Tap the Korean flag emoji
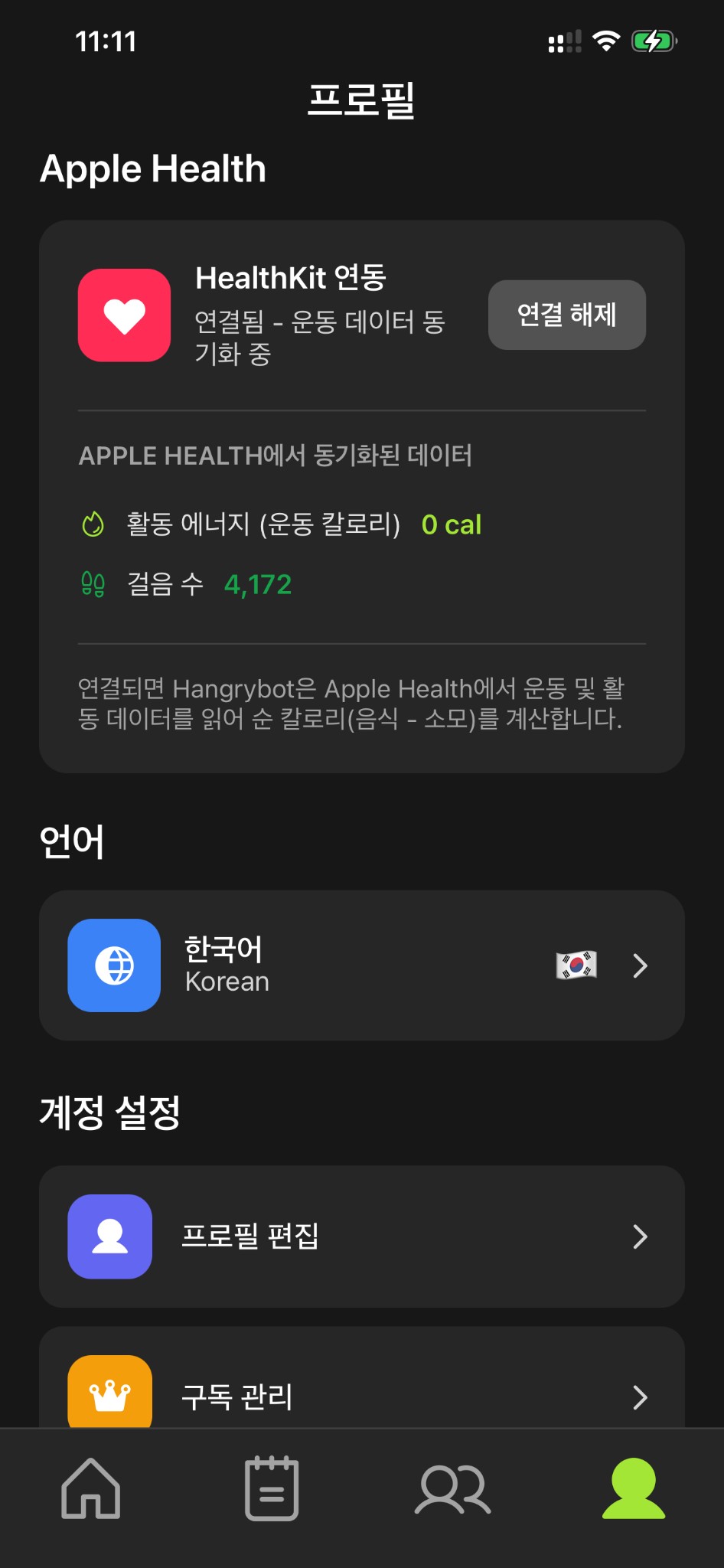This screenshot has height=1568, width=724. [576, 965]
